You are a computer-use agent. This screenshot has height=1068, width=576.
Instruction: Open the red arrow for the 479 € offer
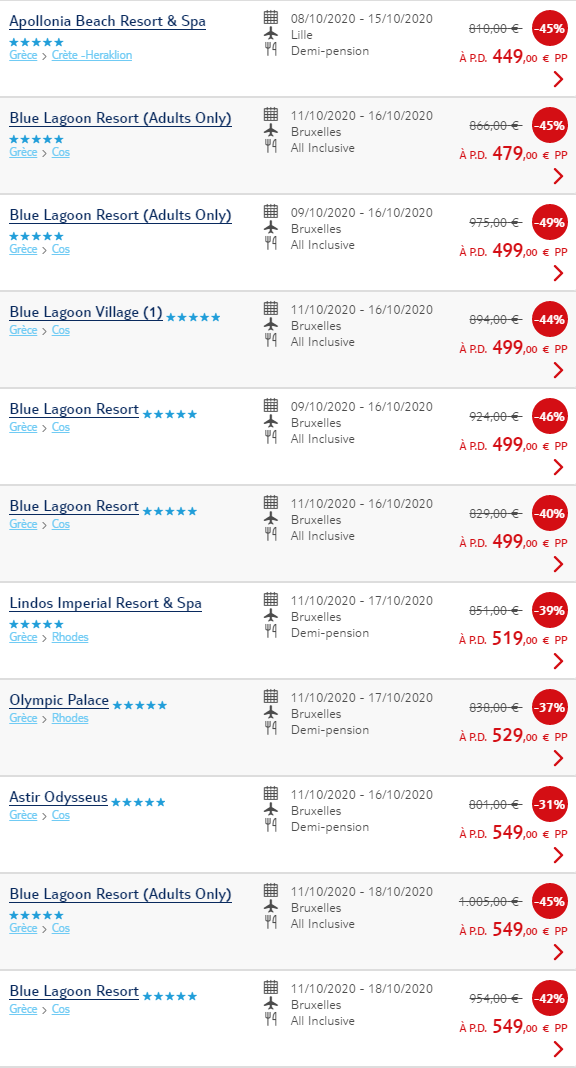(558, 176)
